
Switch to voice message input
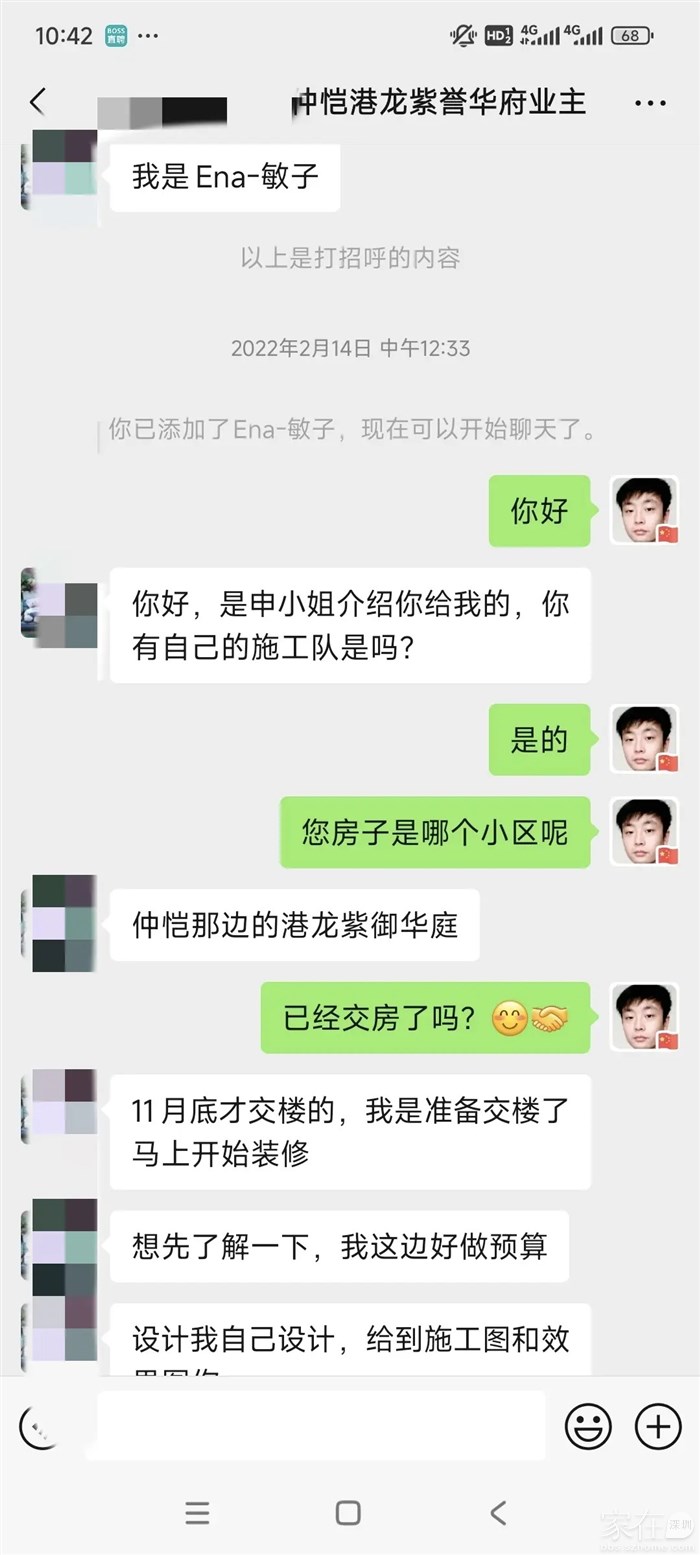pos(40,1426)
